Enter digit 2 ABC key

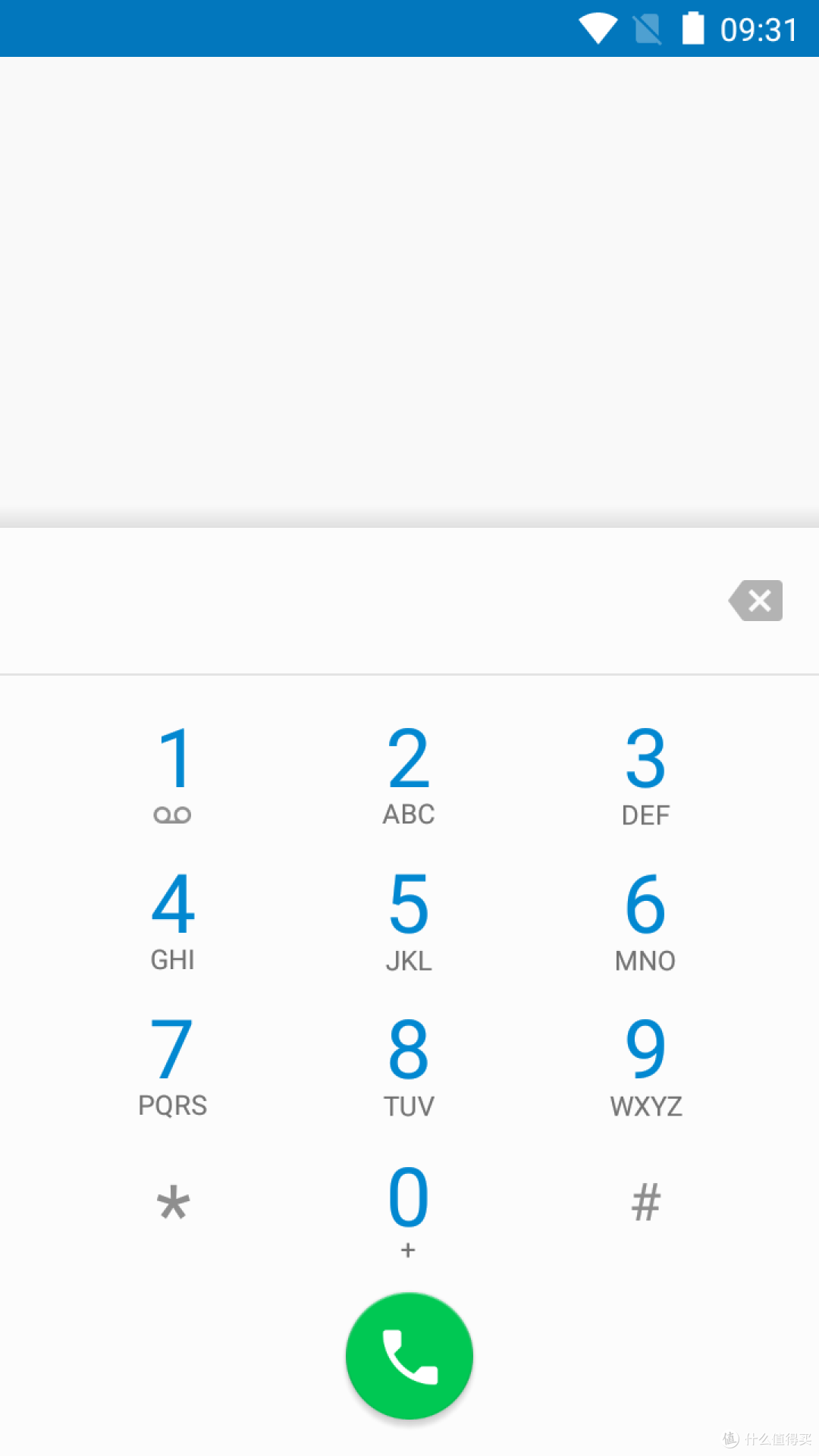[x=409, y=775]
